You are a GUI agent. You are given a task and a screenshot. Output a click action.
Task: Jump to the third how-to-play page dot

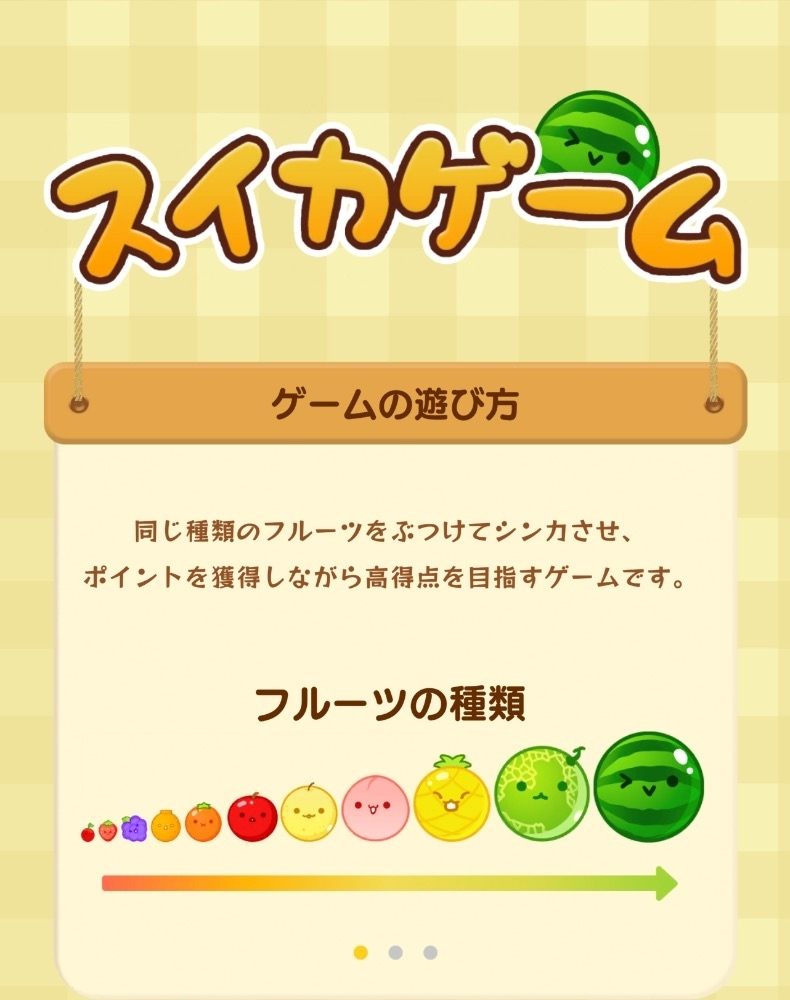[x=430, y=952]
